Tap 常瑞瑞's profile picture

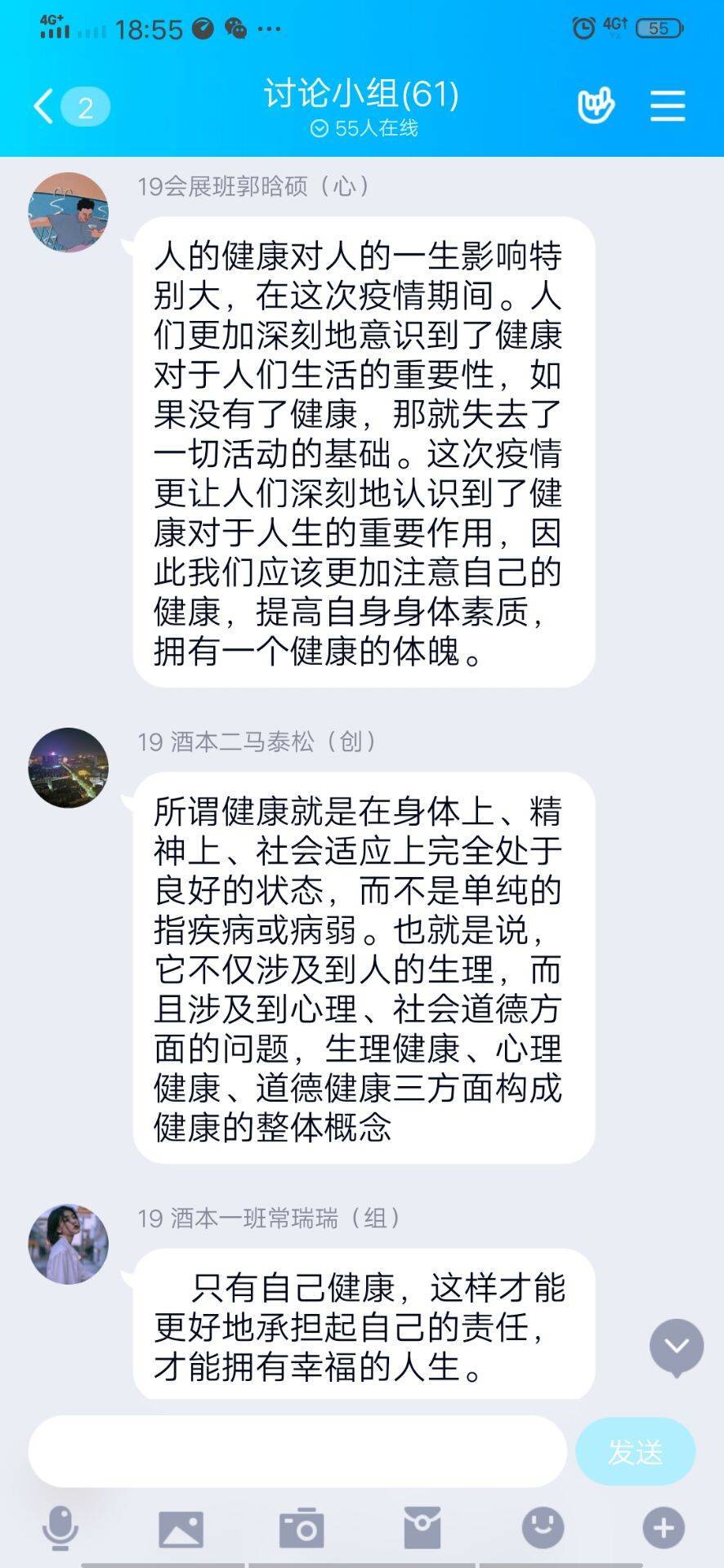point(69,1244)
